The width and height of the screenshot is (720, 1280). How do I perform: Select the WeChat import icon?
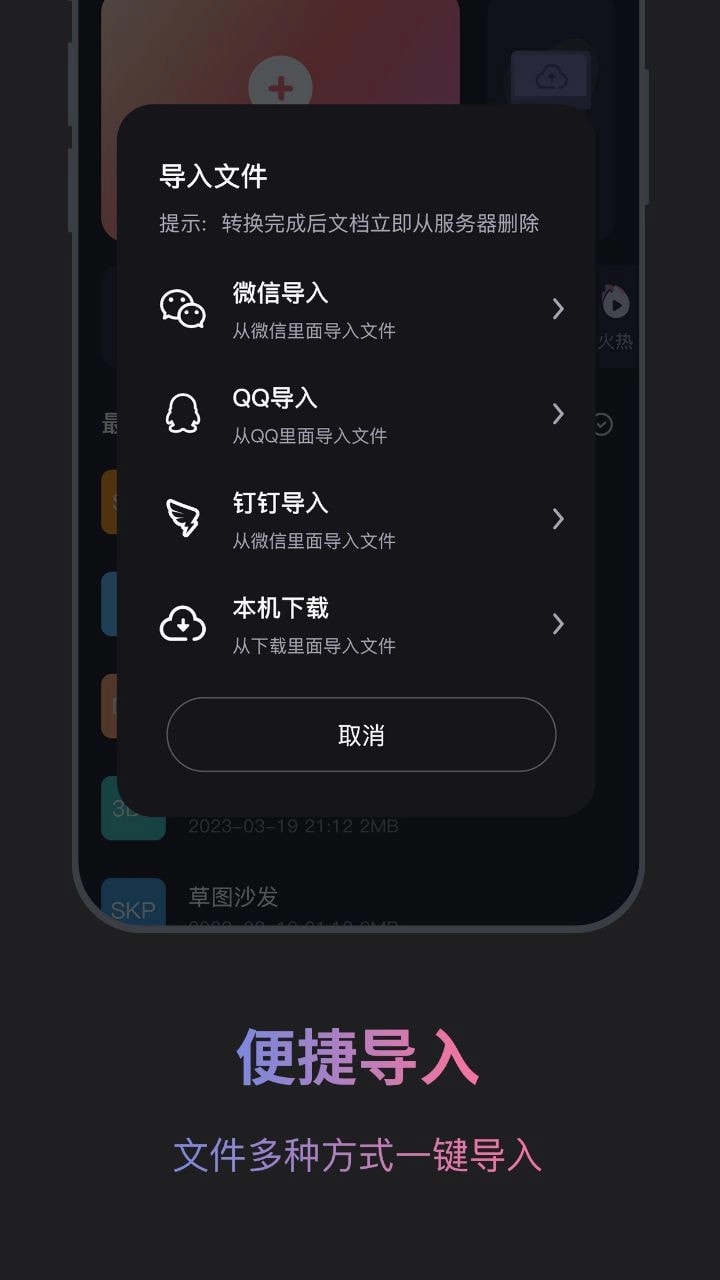coord(182,310)
